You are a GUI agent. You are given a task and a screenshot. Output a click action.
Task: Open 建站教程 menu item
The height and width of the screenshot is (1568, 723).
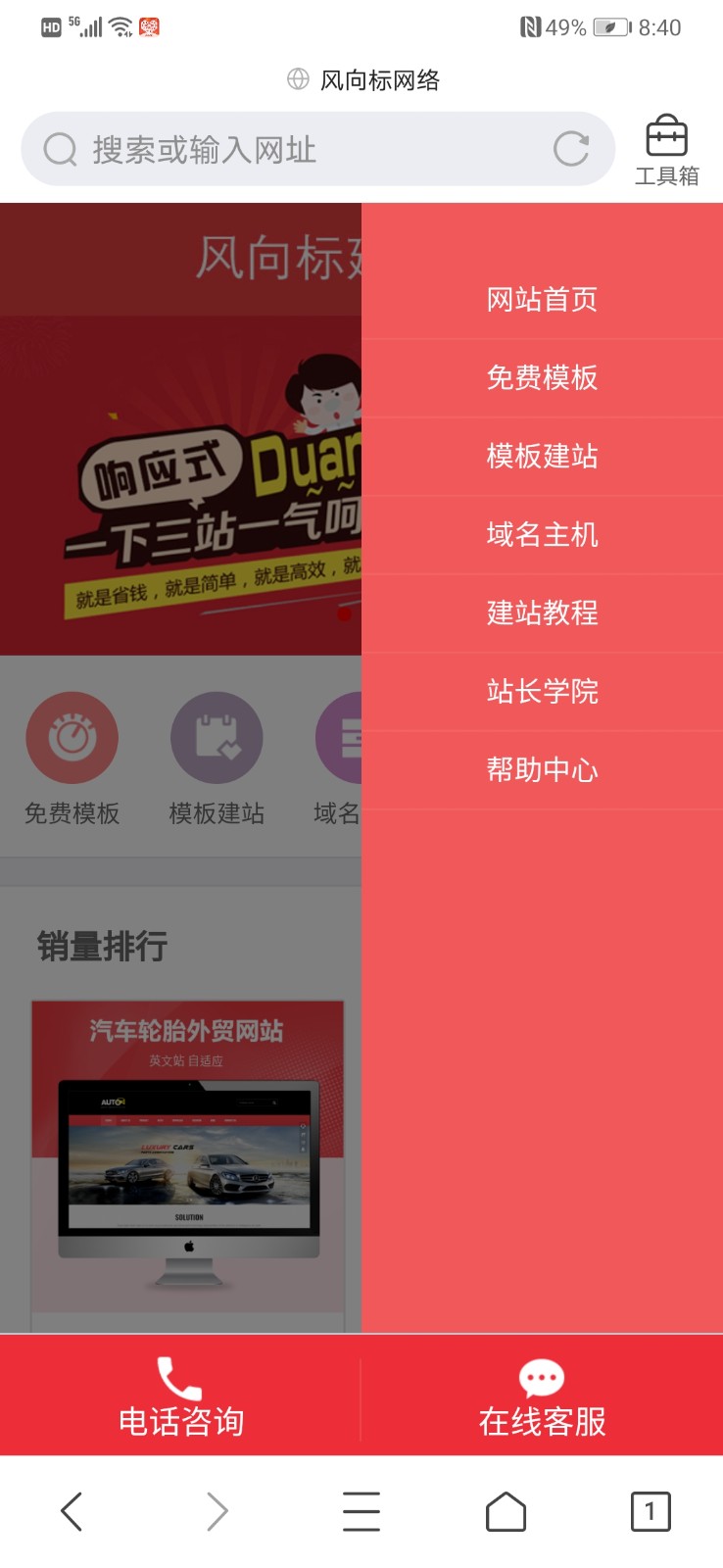click(542, 612)
